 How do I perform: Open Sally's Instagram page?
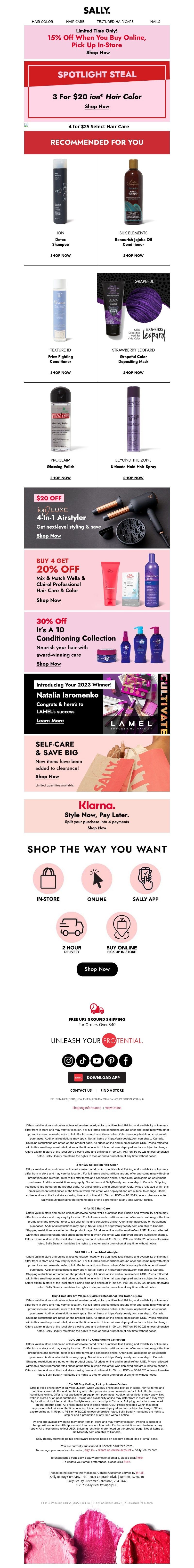click(x=69, y=1060)
